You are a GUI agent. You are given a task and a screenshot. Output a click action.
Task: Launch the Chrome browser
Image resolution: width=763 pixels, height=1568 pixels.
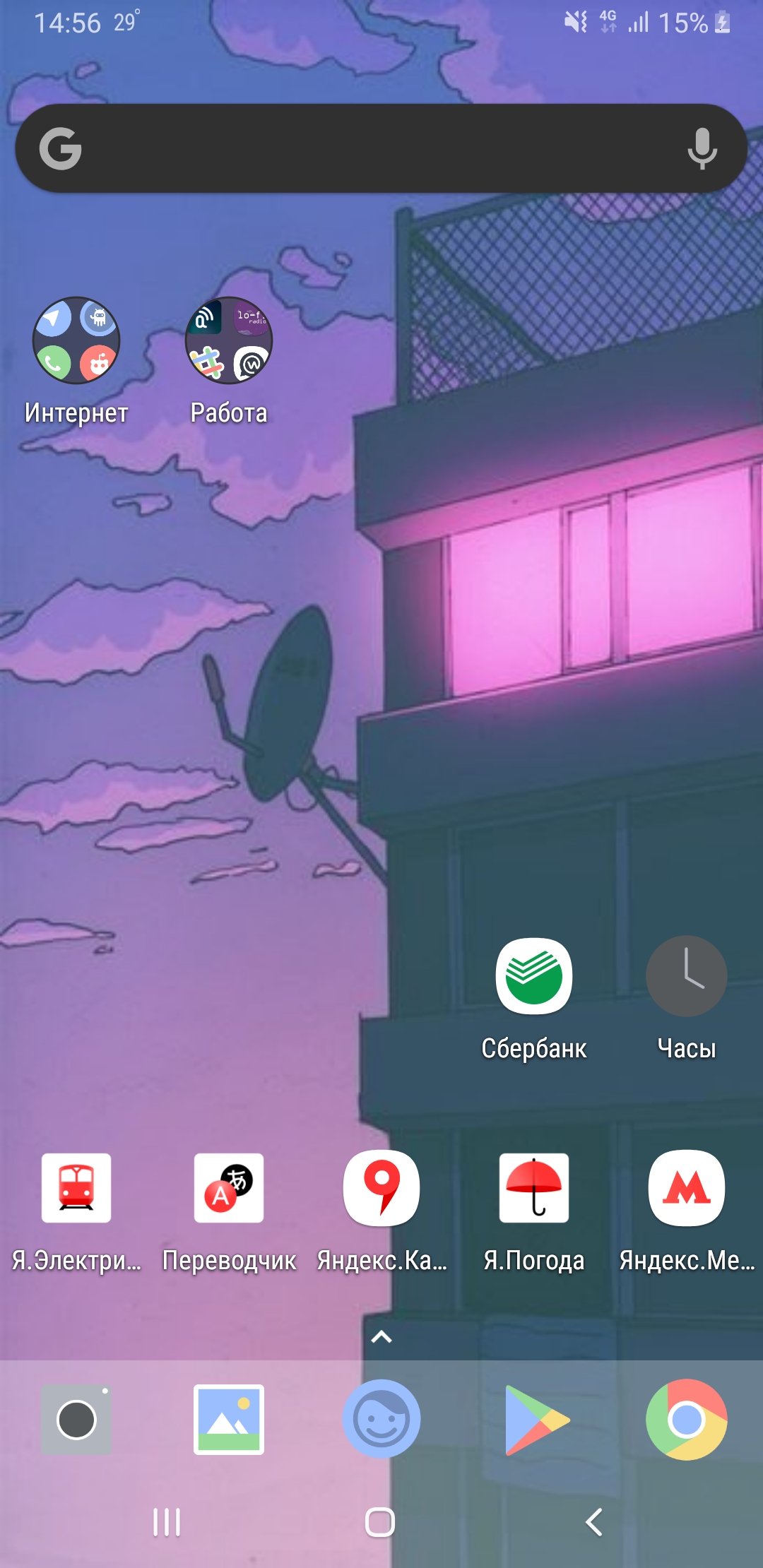click(x=687, y=1420)
